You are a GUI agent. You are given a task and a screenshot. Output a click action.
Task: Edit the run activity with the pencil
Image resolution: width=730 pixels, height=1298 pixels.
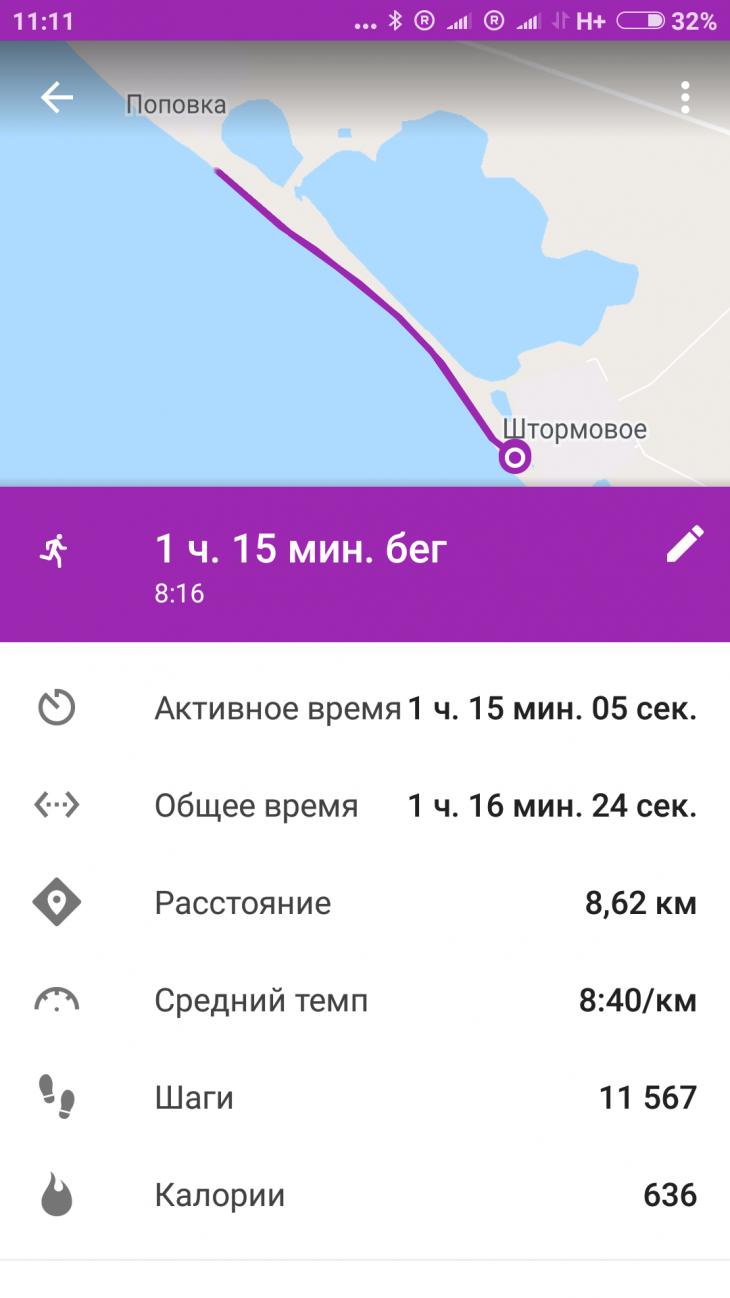(685, 544)
